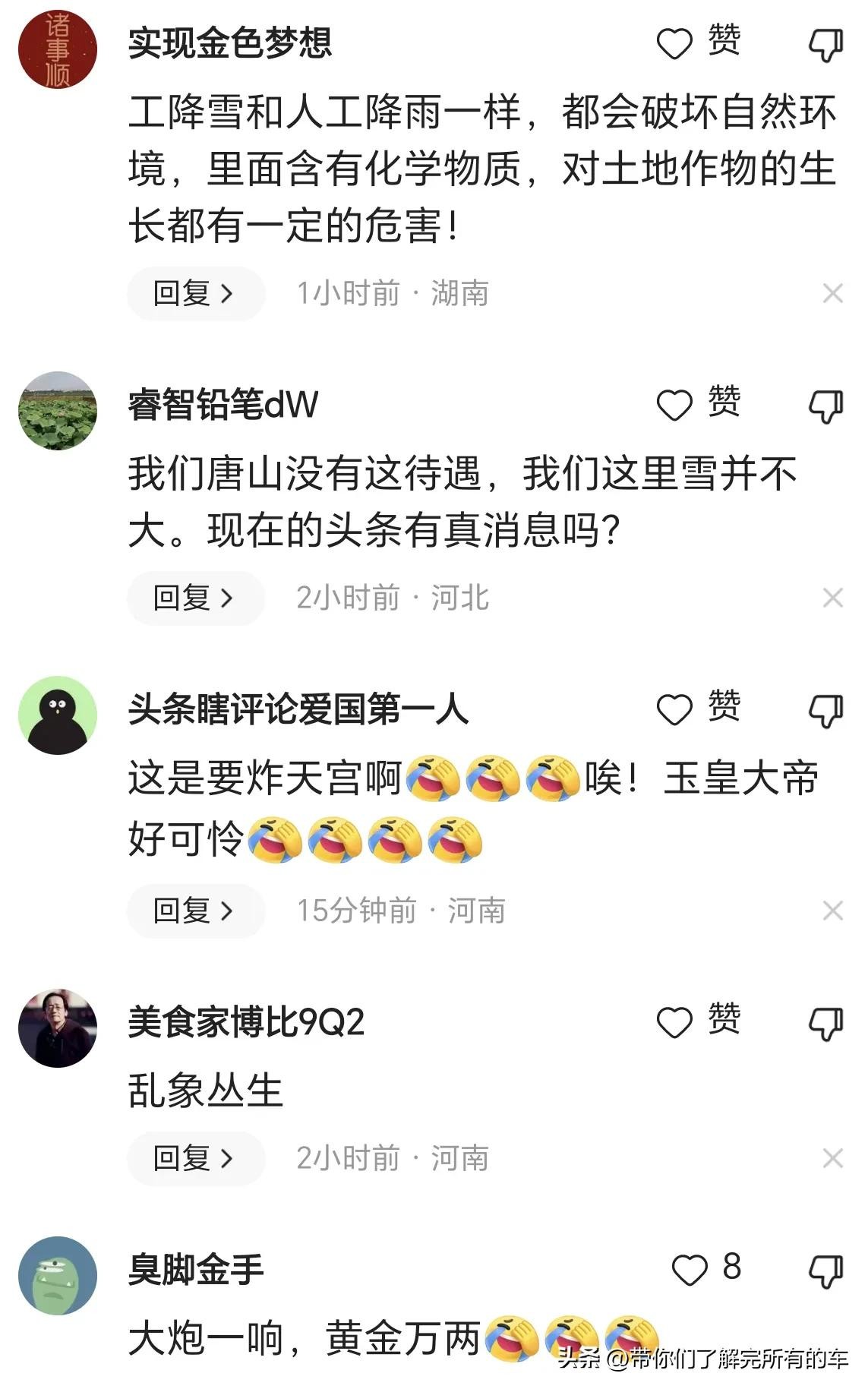
Task: Dismiss the comment from 河北
Action: (x=832, y=598)
